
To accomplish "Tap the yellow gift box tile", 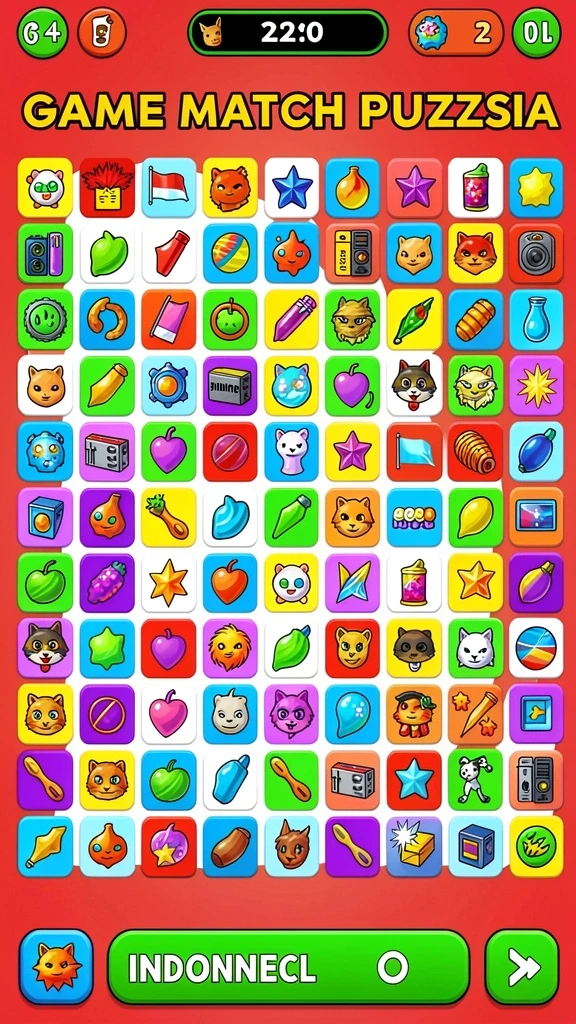I will tap(414, 846).
